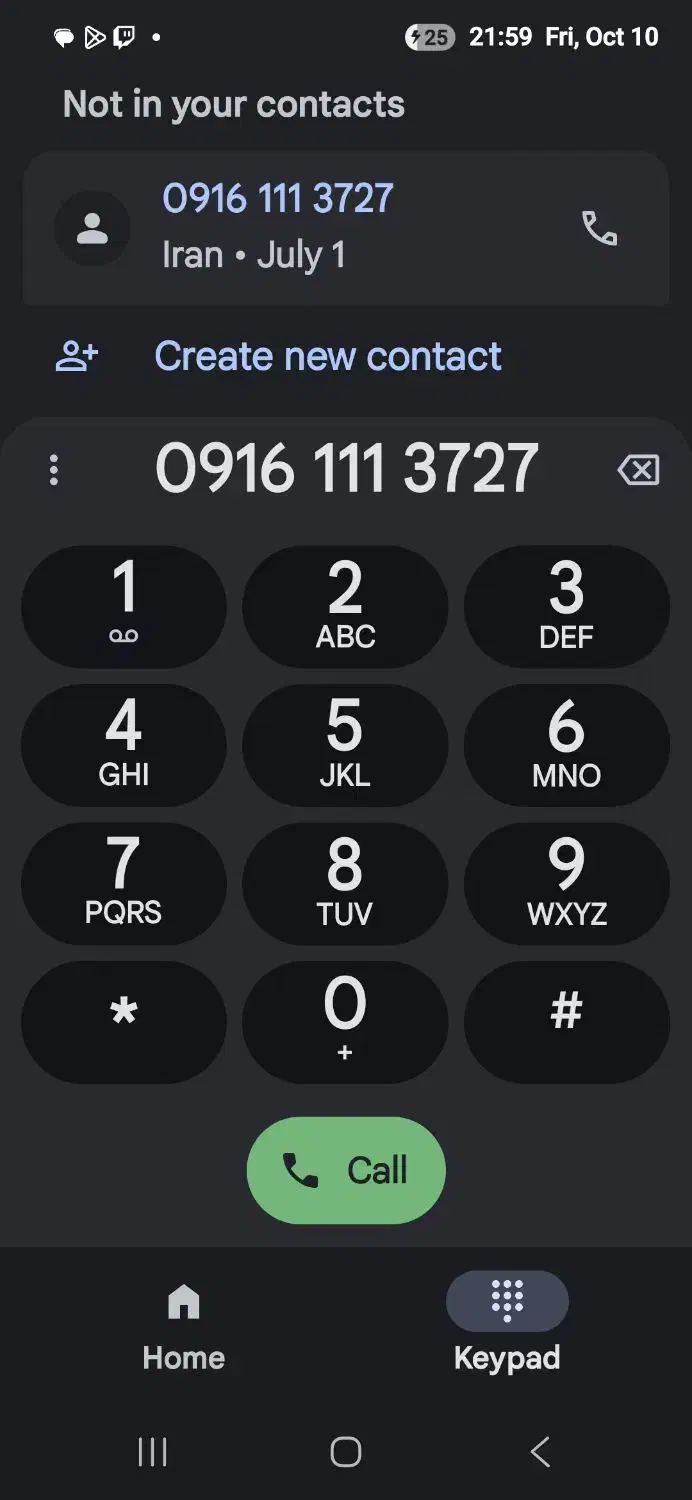Open the three-dot dialer options menu
The height and width of the screenshot is (1500, 692).
(54, 470)
